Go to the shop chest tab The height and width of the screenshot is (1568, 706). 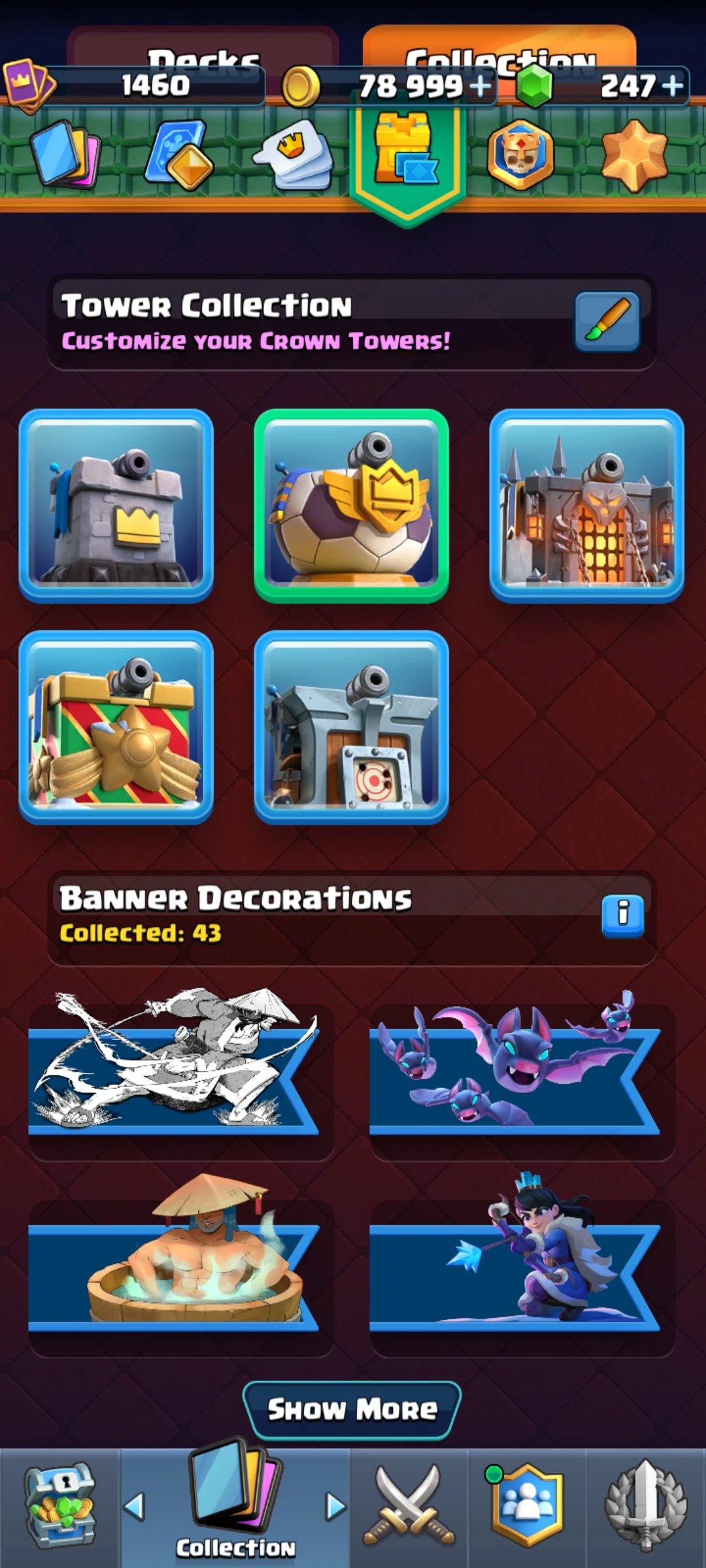point(60,1507)
